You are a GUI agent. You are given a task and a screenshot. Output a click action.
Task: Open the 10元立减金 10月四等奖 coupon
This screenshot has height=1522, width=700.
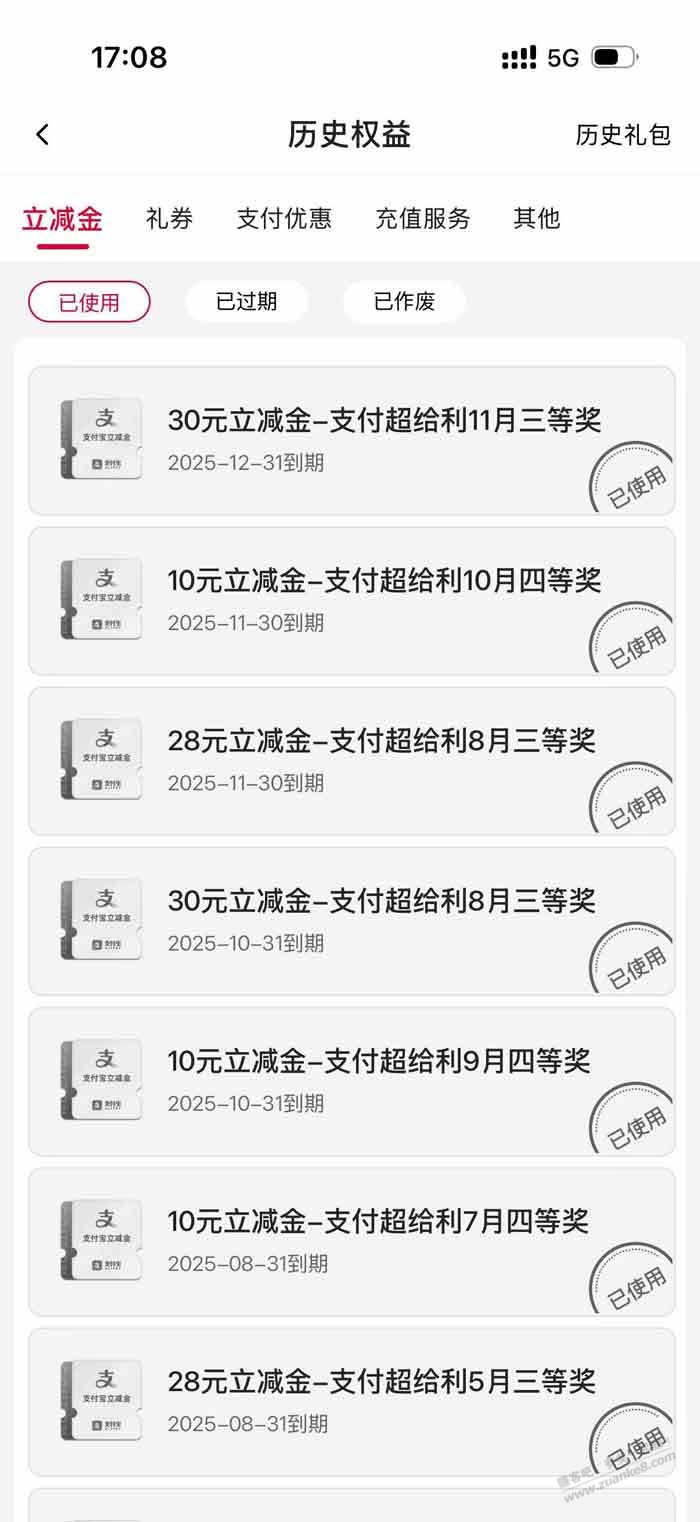(x=351, y=600)
